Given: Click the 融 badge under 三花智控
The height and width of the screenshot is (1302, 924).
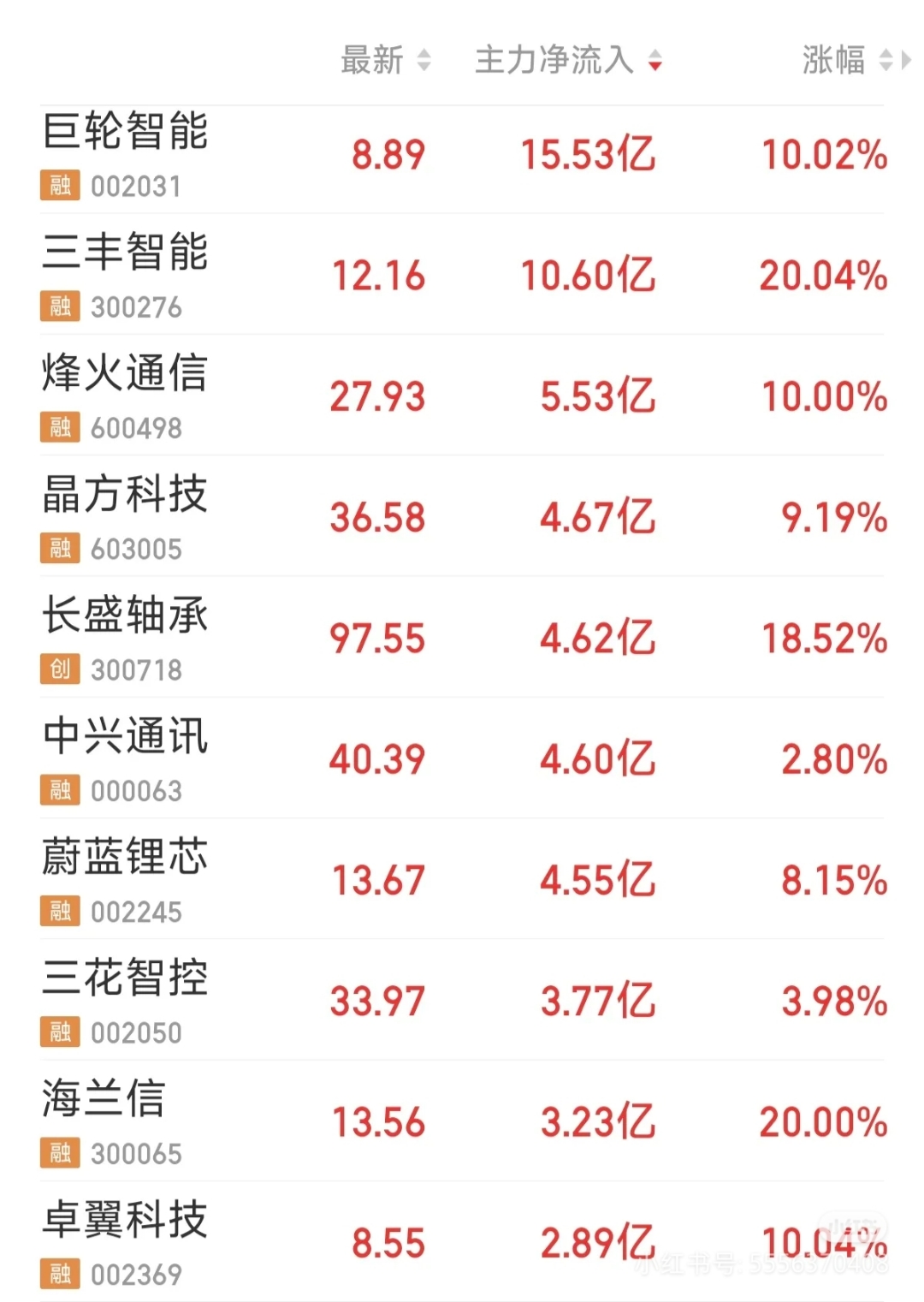Looking at the screenshot, I should tap(56, 1031).
